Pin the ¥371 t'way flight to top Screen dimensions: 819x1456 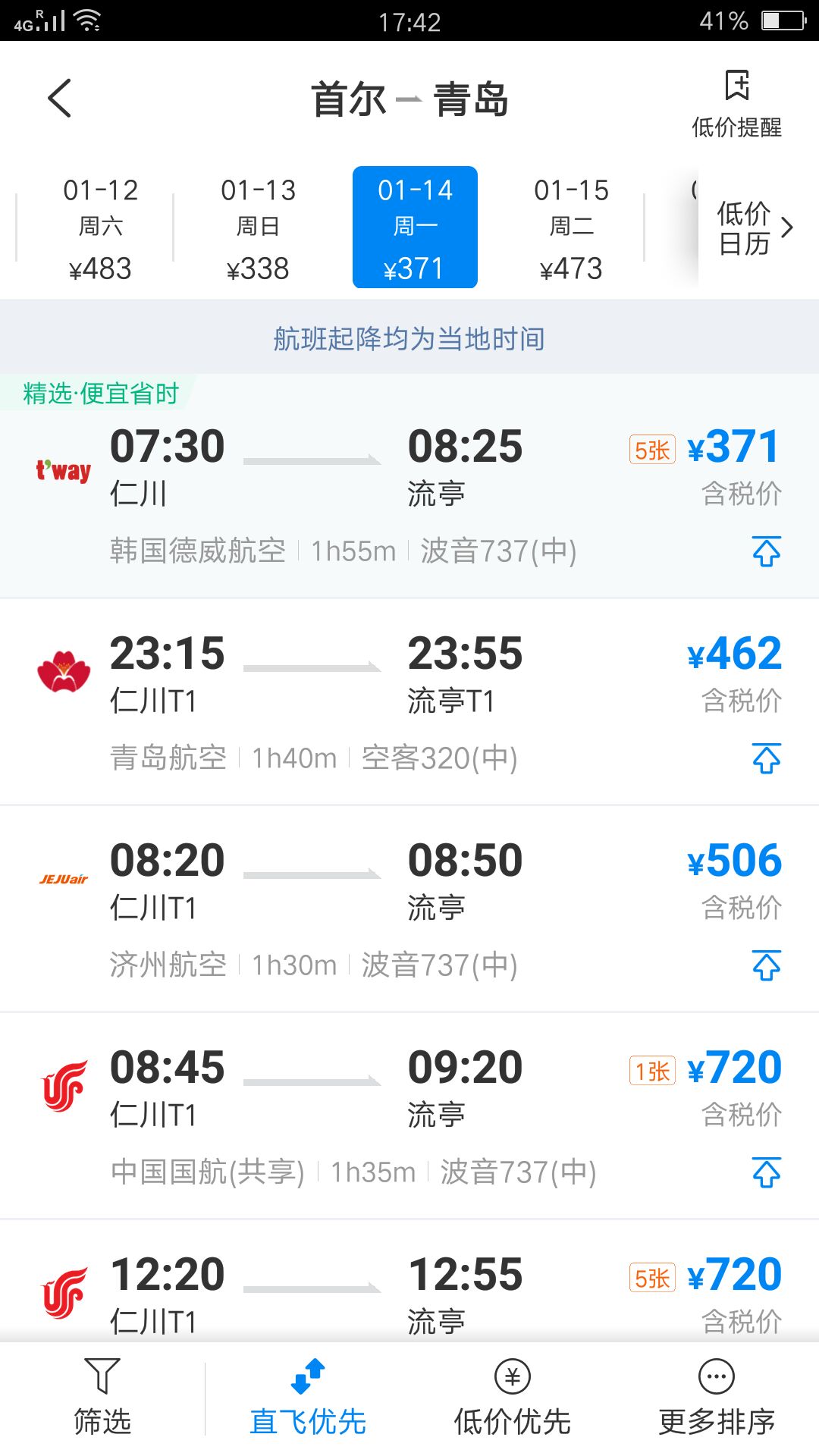pos(766,551)
